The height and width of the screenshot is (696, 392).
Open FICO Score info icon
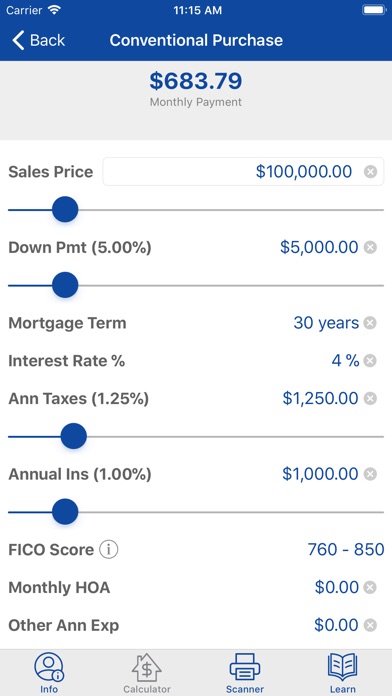[x=109, y=550]
